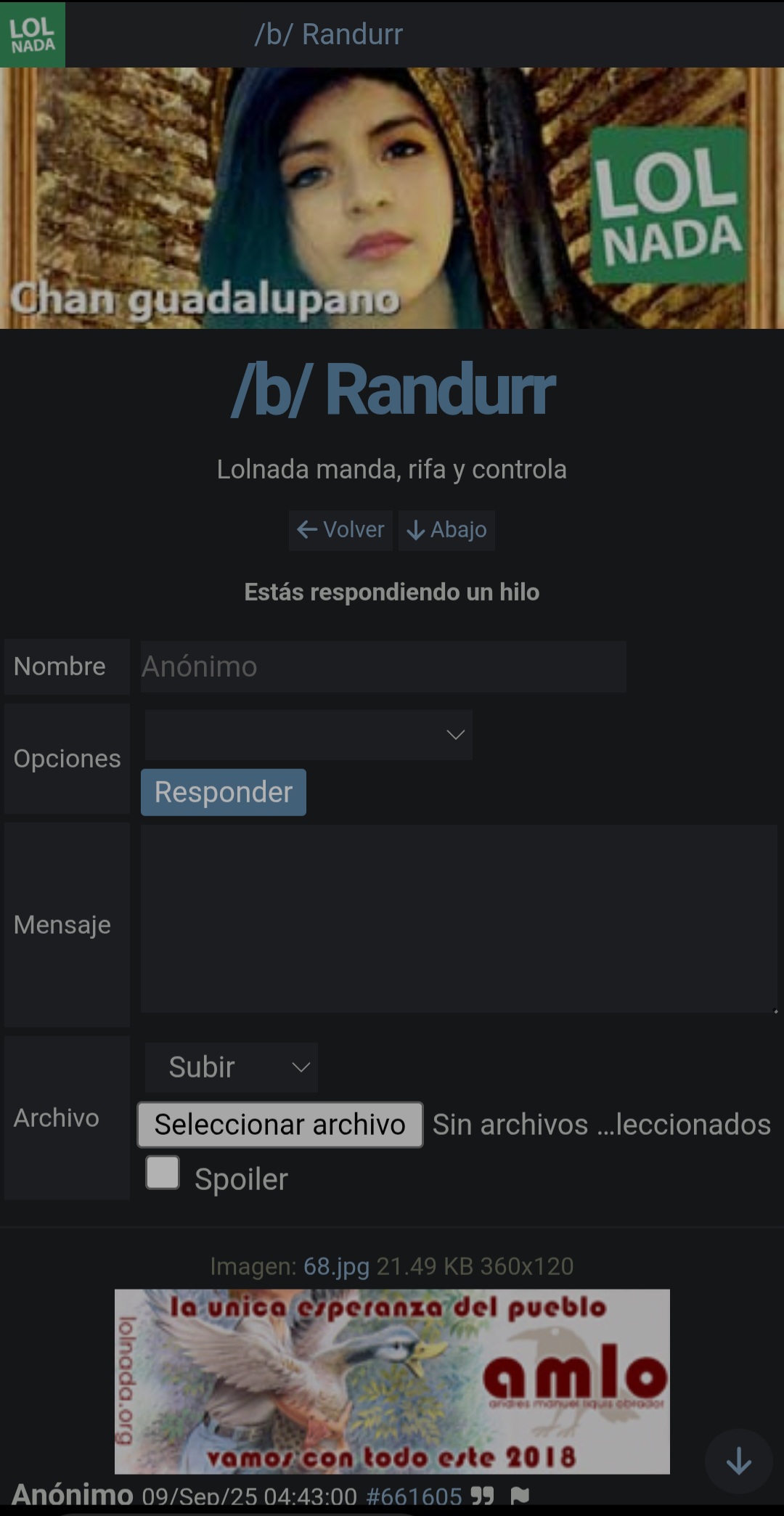Choose a file with Seleccionar archivo
This screenshot has width=784, height=1516.
pyautogui.click(x=280, y=1125)
